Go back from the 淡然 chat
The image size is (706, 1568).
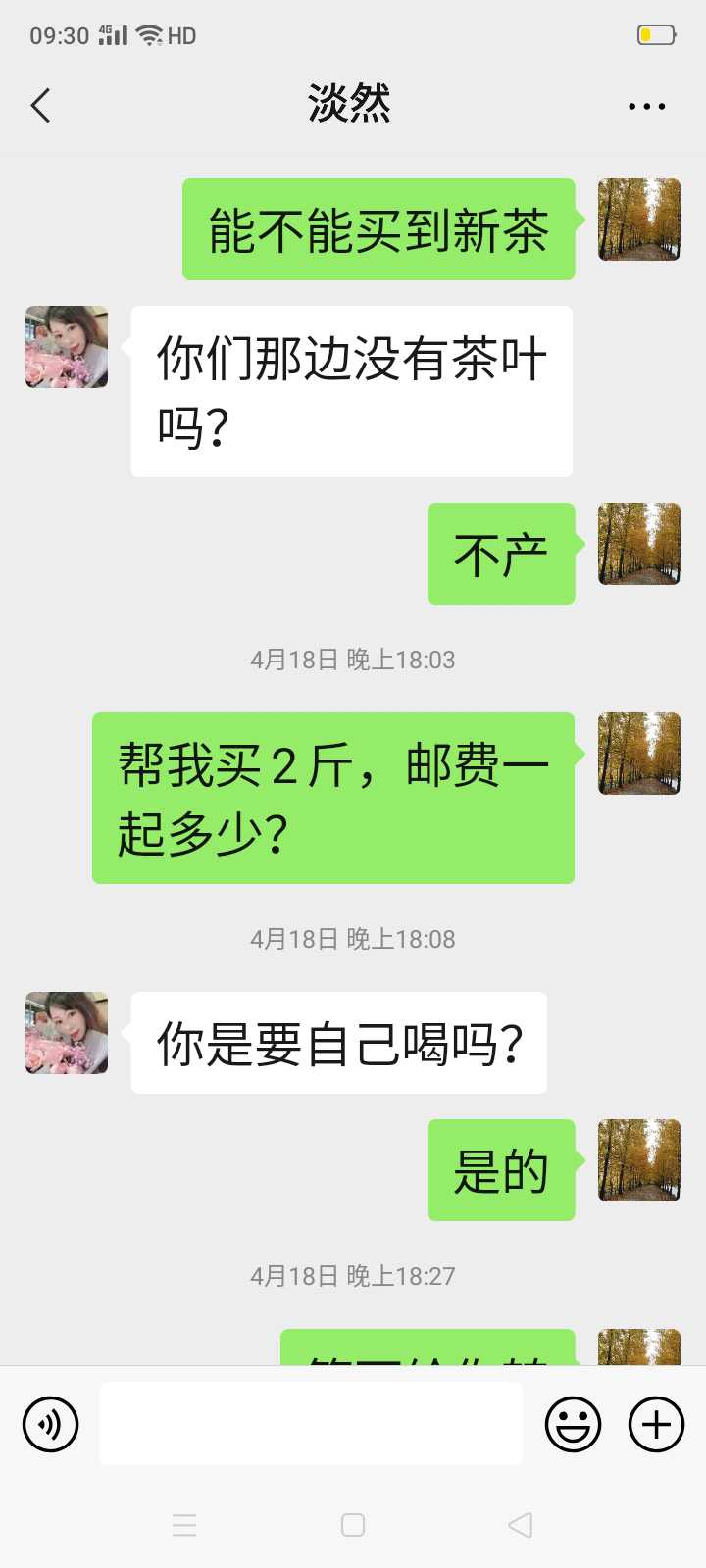(x=41, y=106)
